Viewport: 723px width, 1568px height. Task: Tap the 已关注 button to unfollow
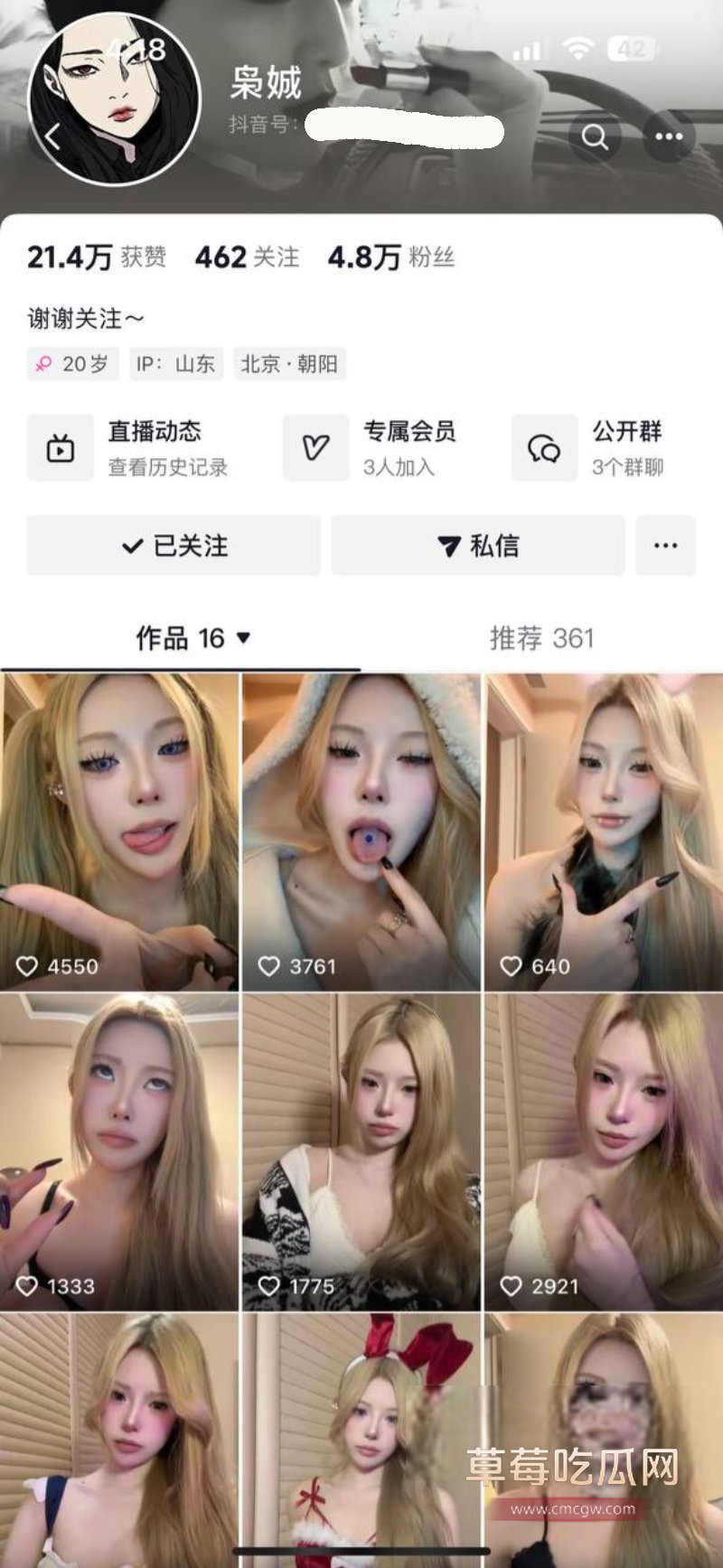coord(174,545)
